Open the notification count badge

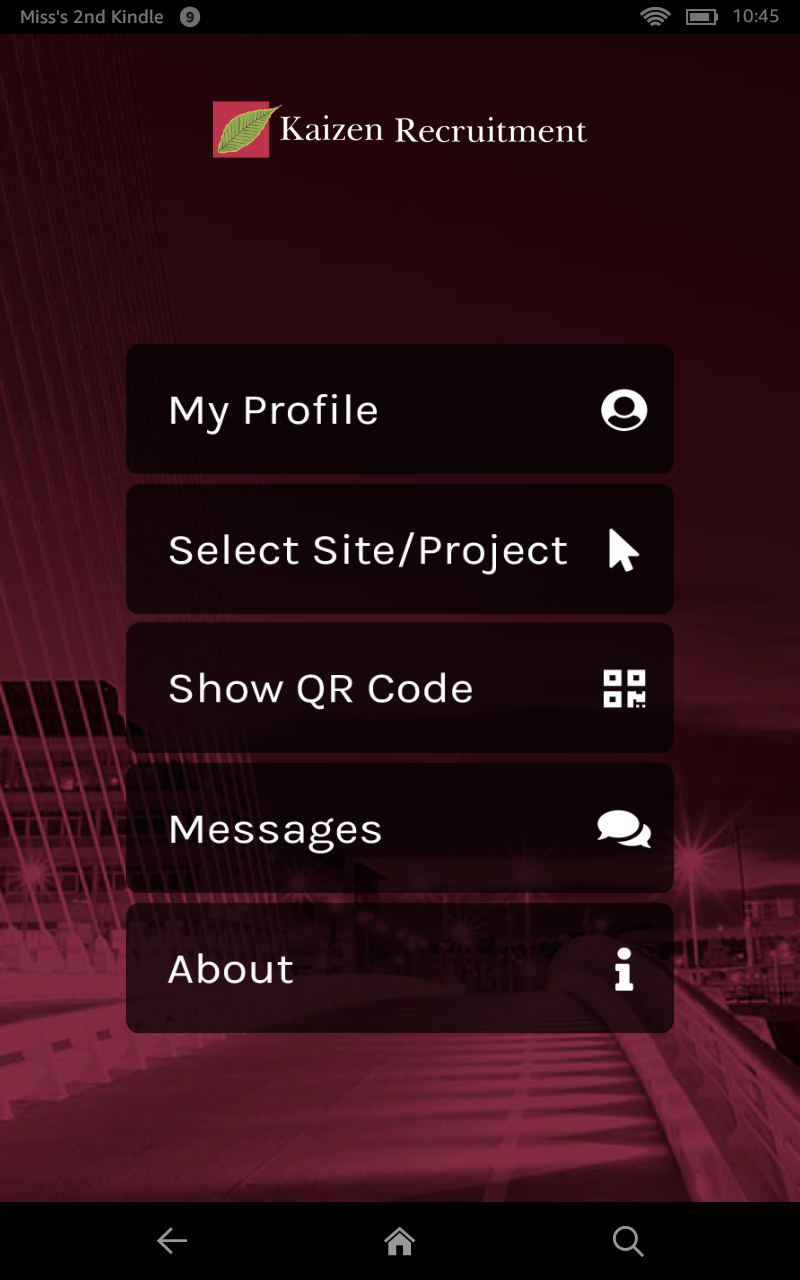[191, 16]
